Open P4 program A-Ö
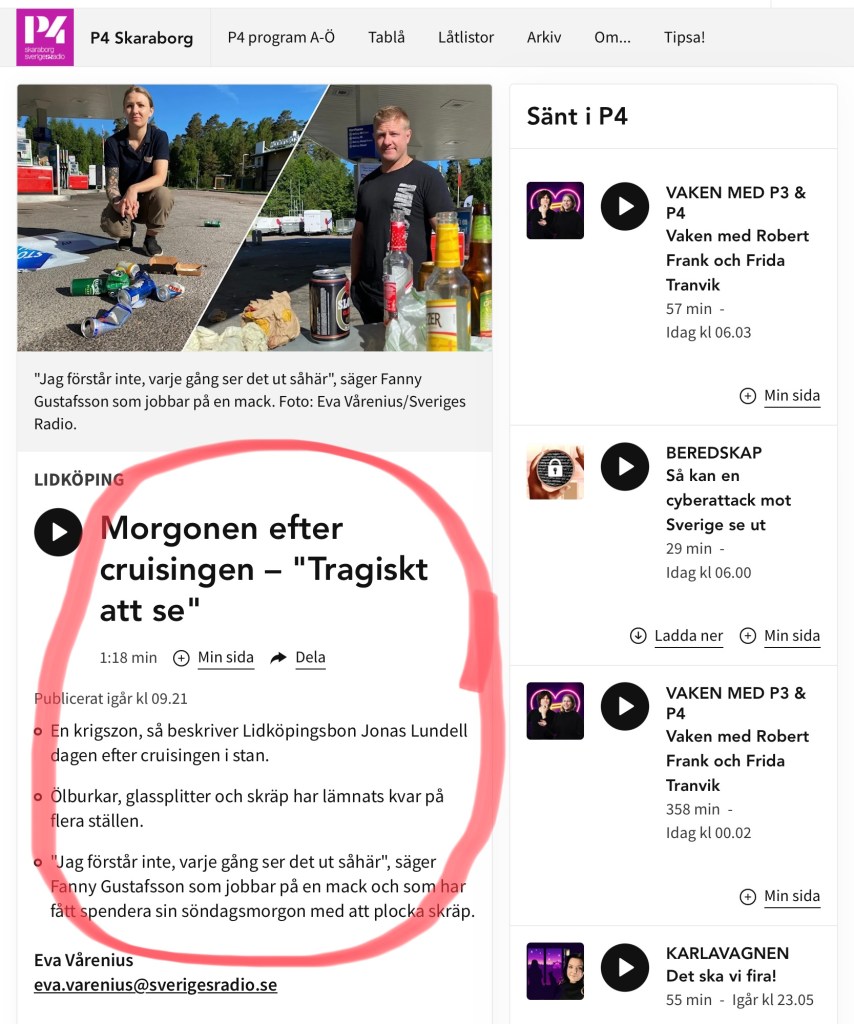 pyautogui.click(x=281, y=37)
